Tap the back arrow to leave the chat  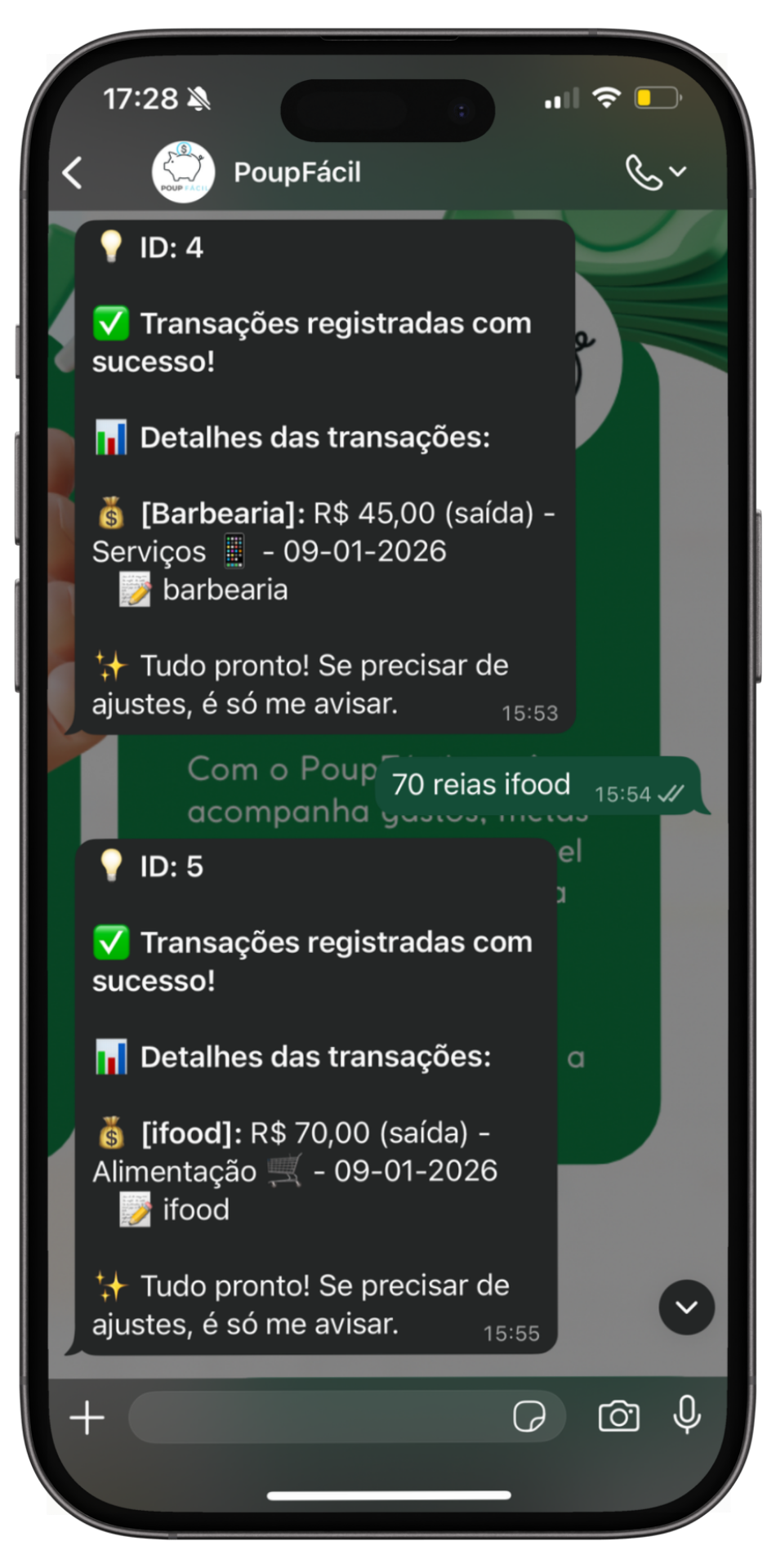click(73, 172)
